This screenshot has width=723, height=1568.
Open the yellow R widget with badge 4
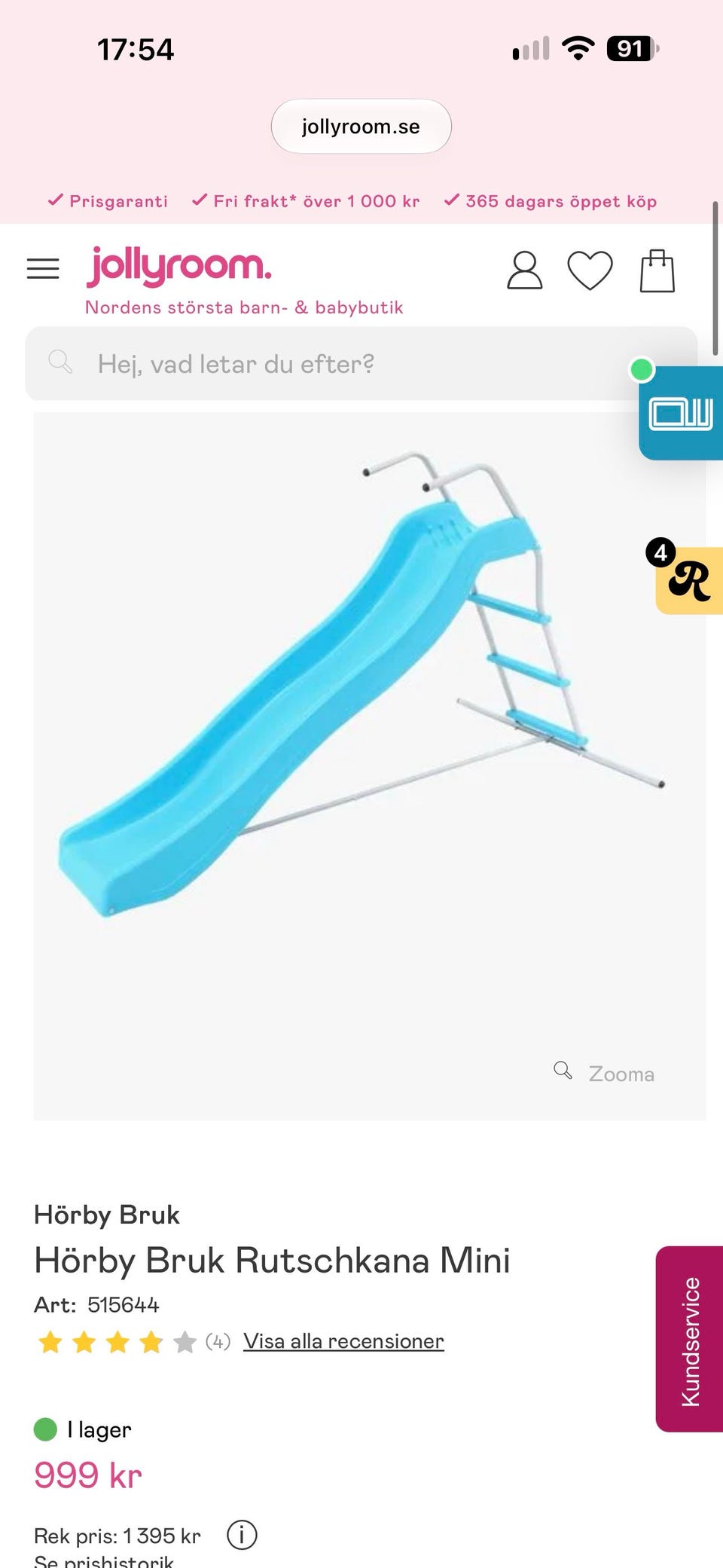point(687,579)
